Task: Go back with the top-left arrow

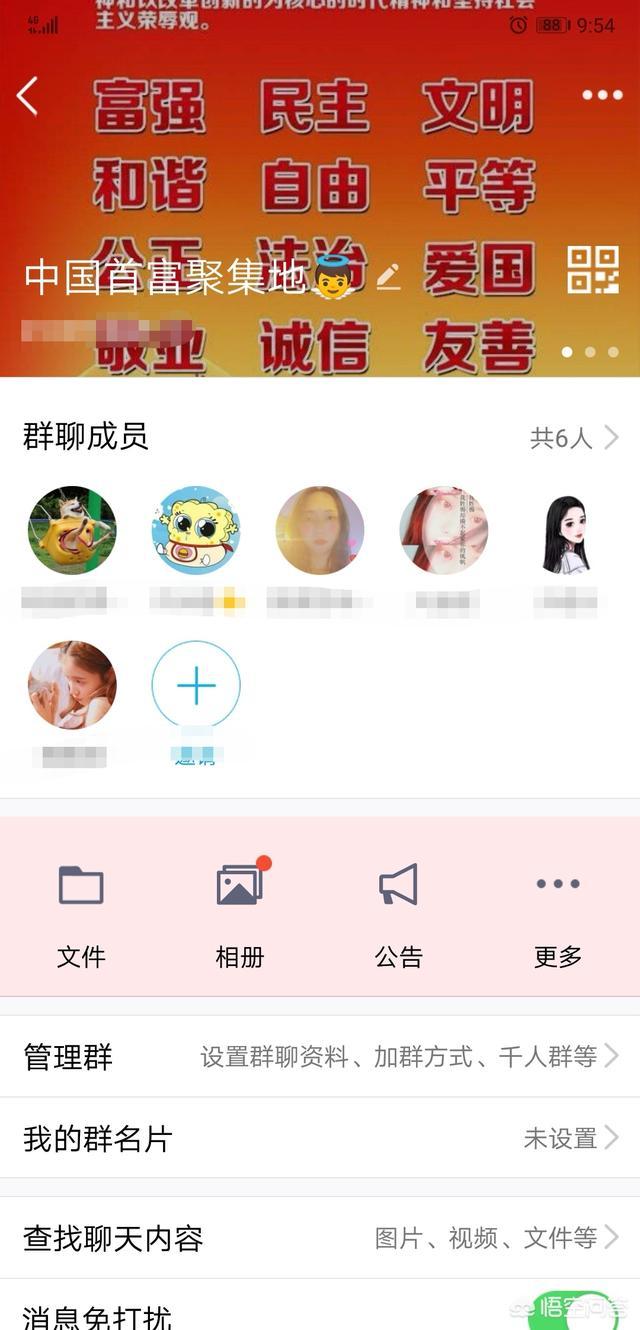Action: pos(28,96)
